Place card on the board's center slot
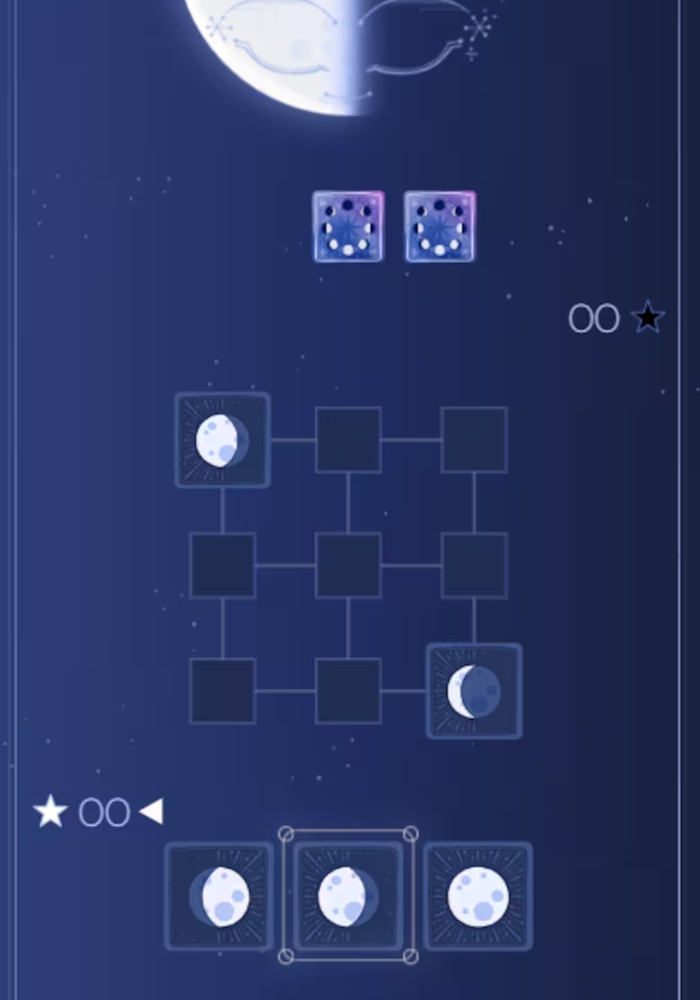 click(348, 565)
